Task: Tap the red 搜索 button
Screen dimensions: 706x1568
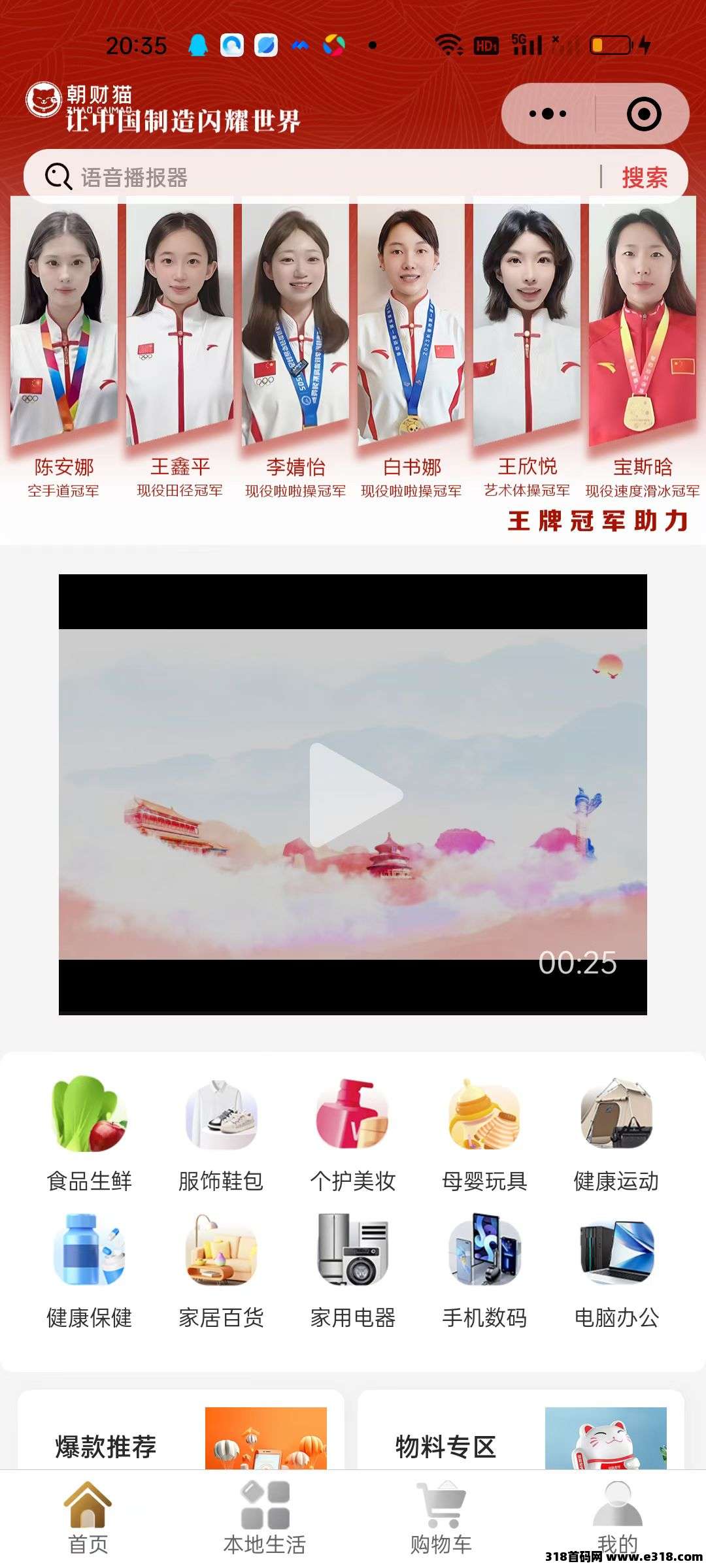Action: coord(645,177)
